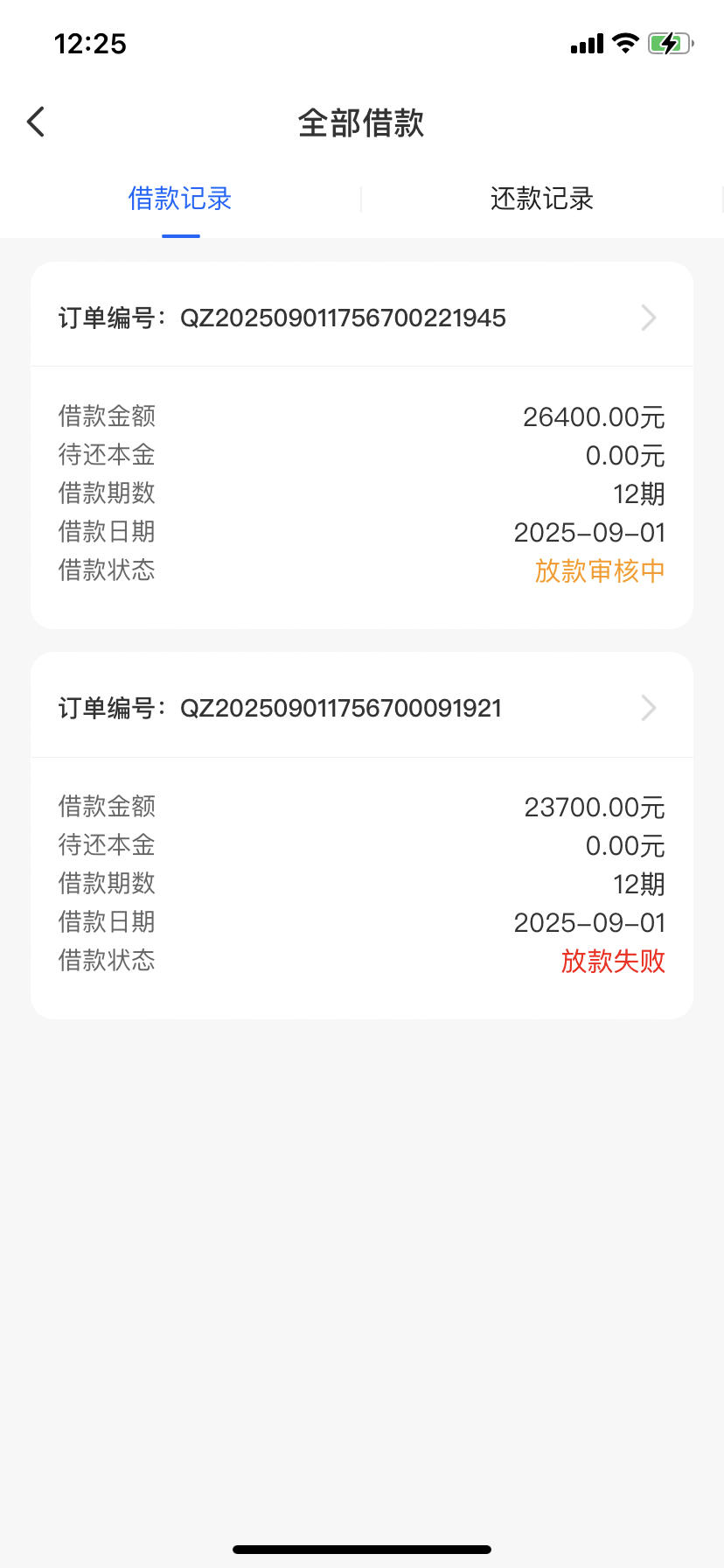The image size is (724, 1568).
Task: Open order QZ2025090117567002​21945 details
Action: tap(362, 318)
